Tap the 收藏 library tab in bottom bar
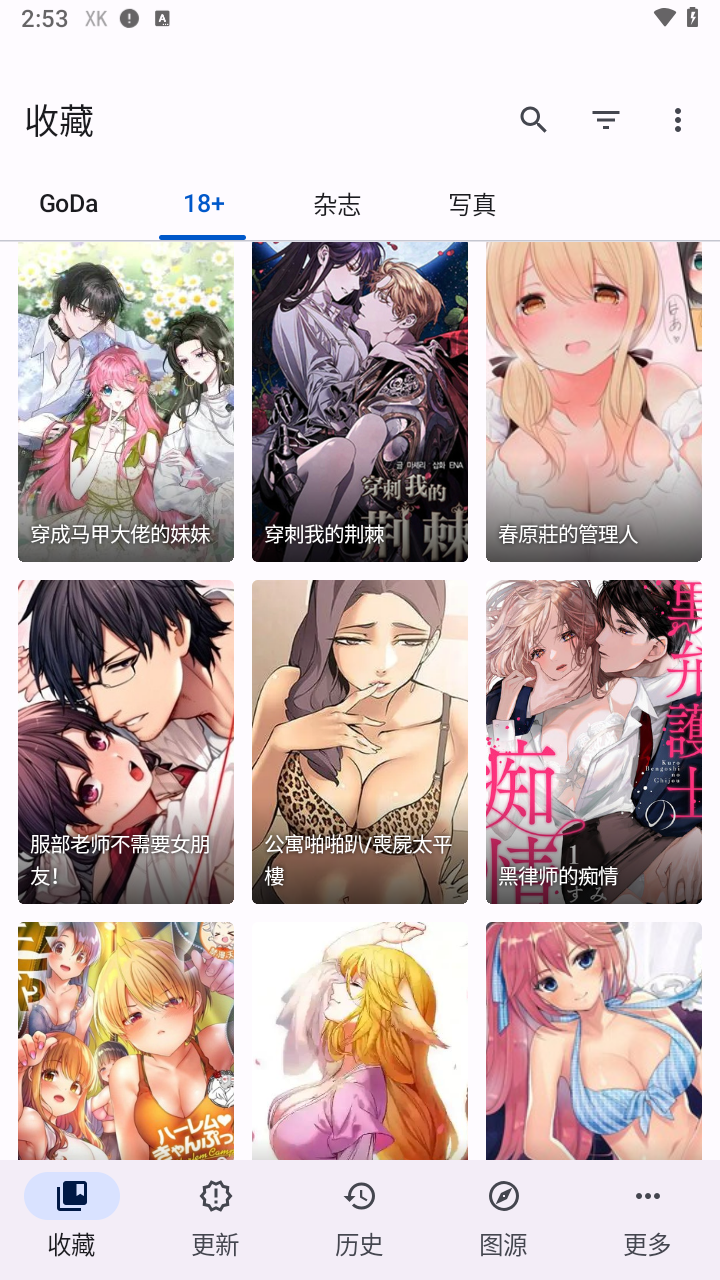Image resolution: width=720 pixels, height=1280 pixels. coord(72,1217)
